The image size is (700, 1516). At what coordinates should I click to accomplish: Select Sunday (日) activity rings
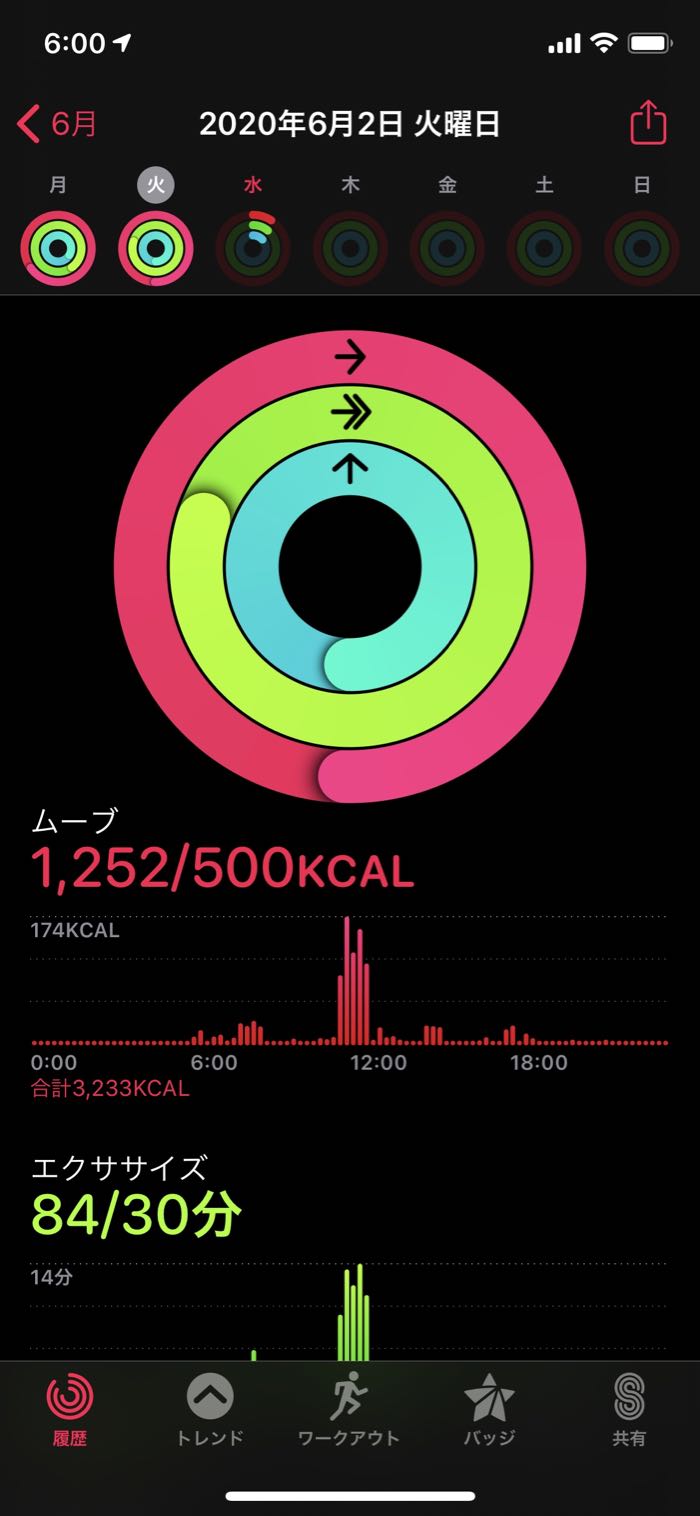point(642,248)
